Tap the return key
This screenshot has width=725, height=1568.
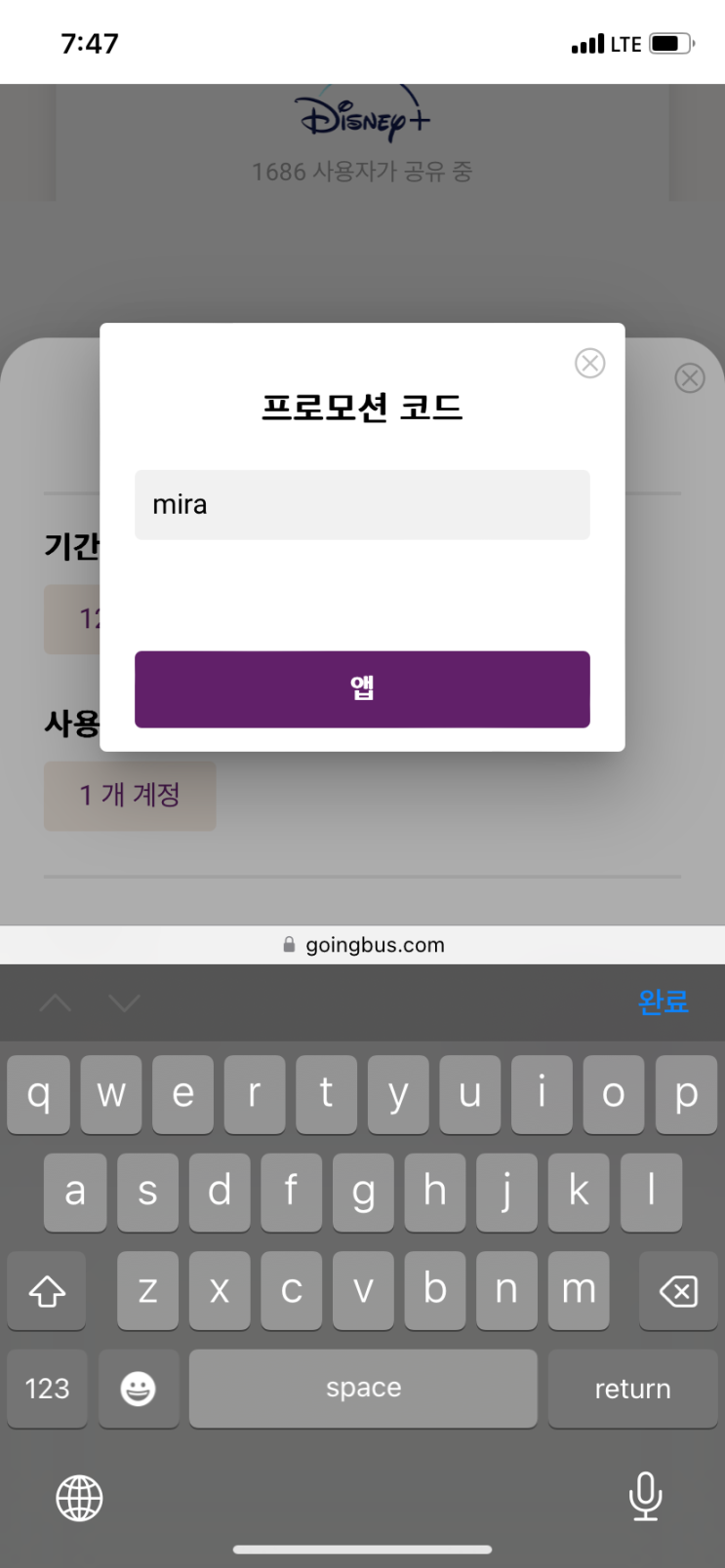click(x=632, y=1389)
